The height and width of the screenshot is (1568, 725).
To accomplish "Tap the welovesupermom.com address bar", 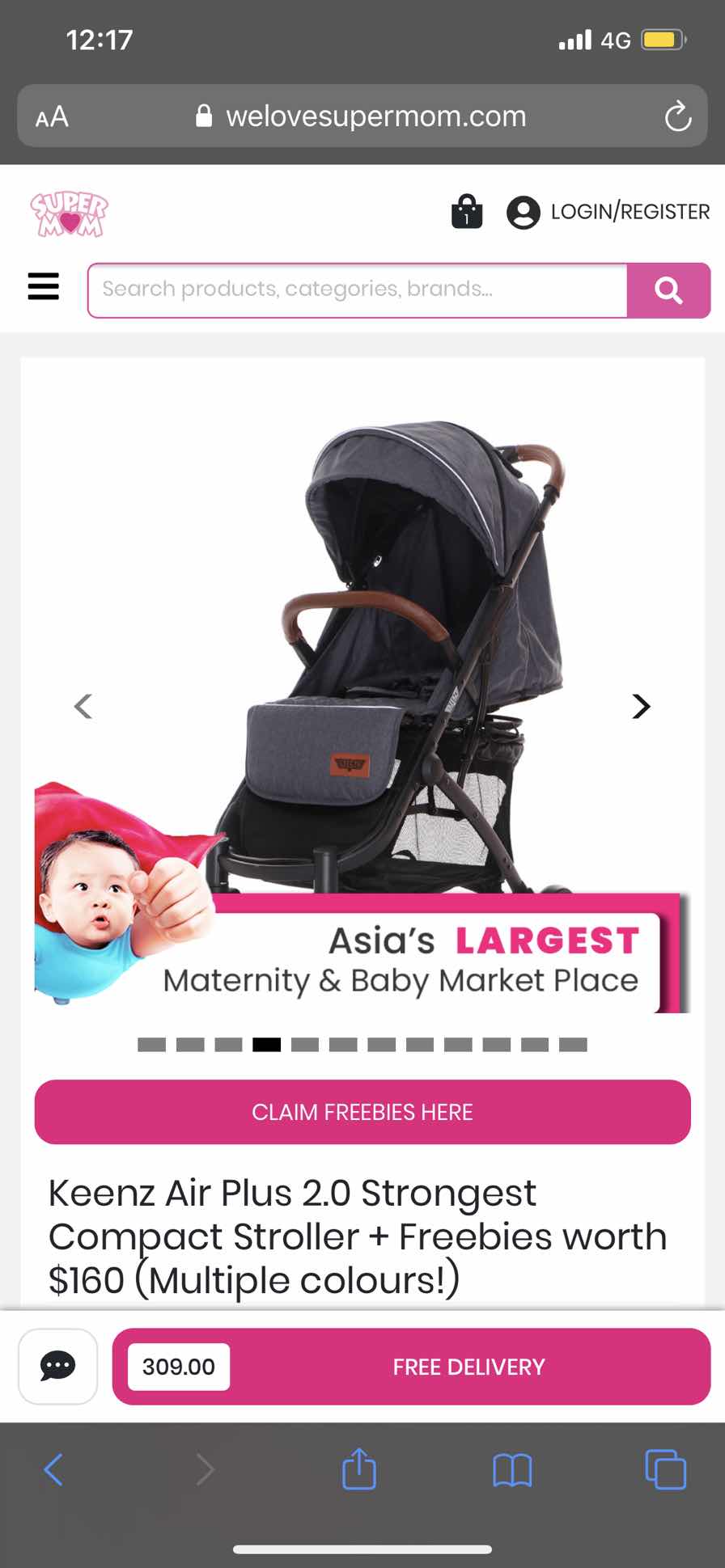I will tap(362, 116).
